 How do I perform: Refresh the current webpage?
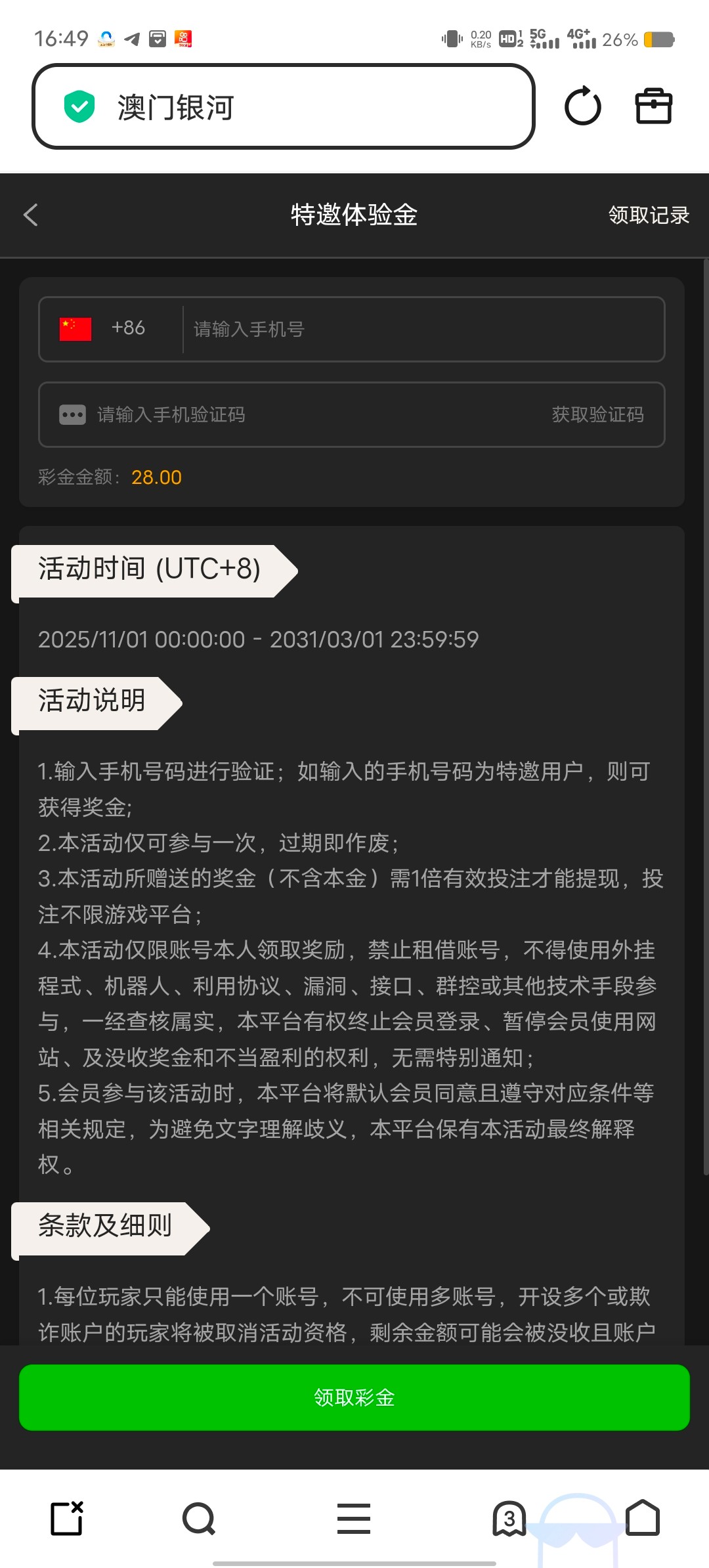coord(583,106)
